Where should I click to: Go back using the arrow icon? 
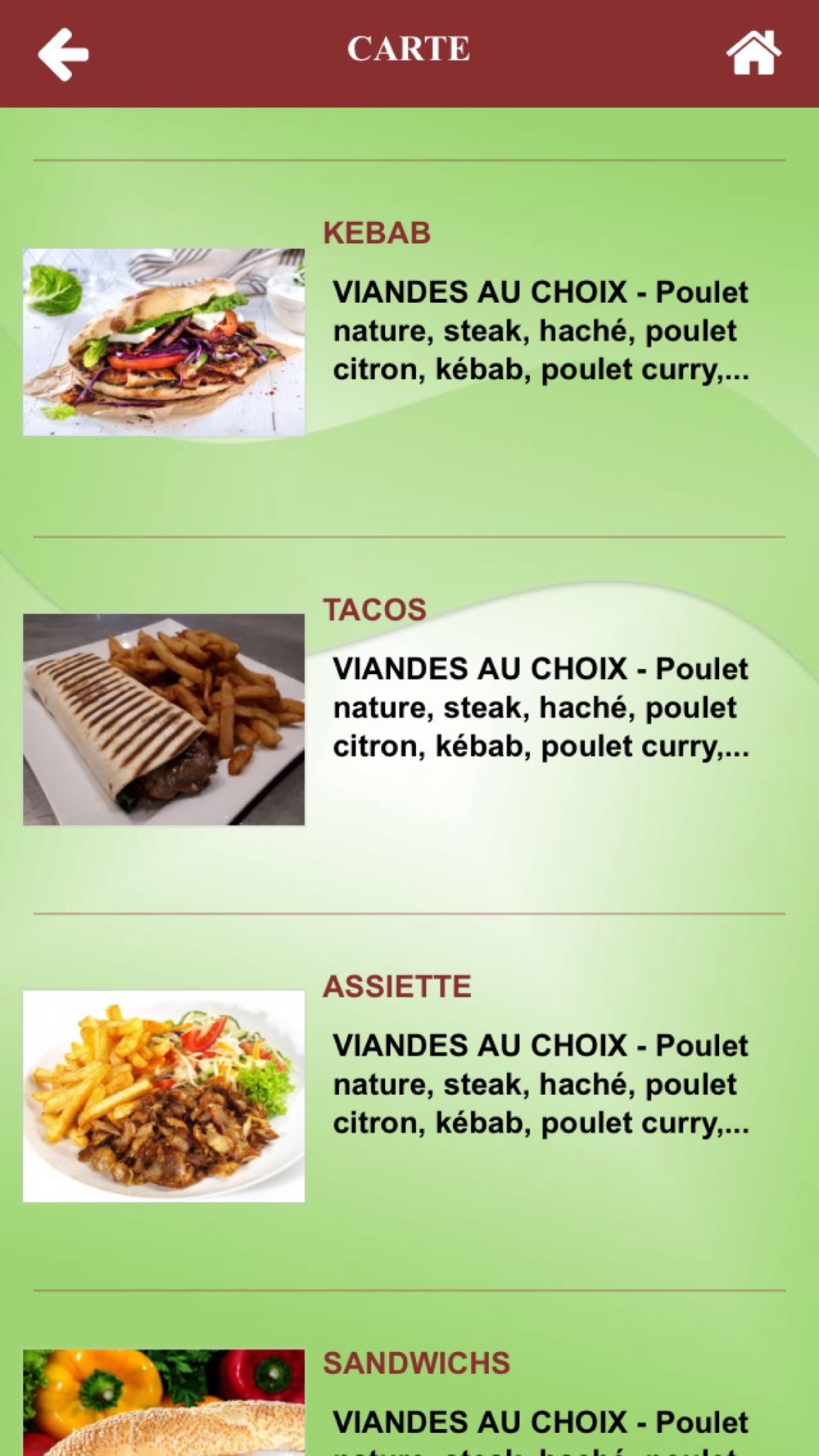63,54
